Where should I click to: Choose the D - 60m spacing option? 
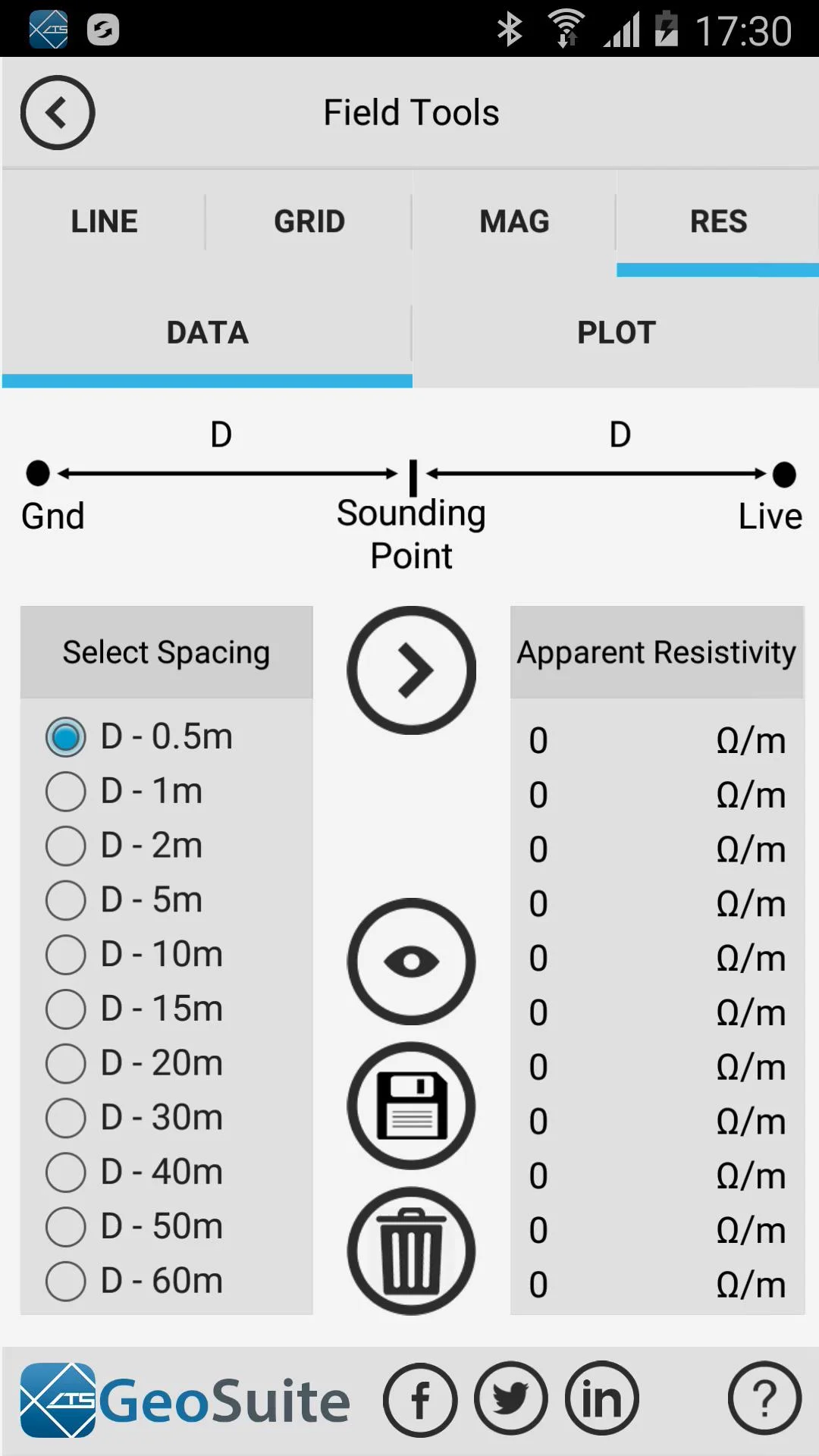pos(134,1282)
